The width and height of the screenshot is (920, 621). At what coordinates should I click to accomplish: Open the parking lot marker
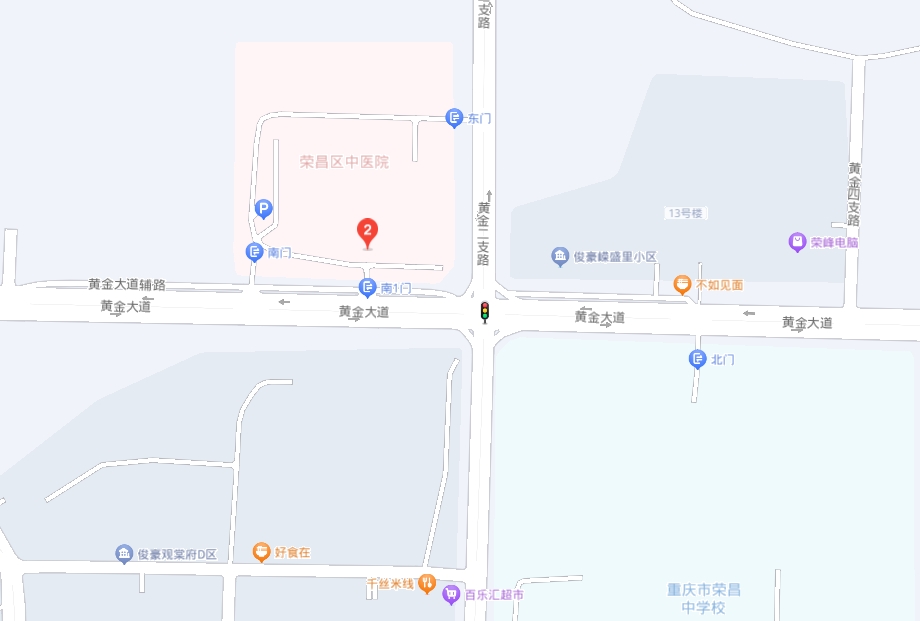click(x=263, y=209)
